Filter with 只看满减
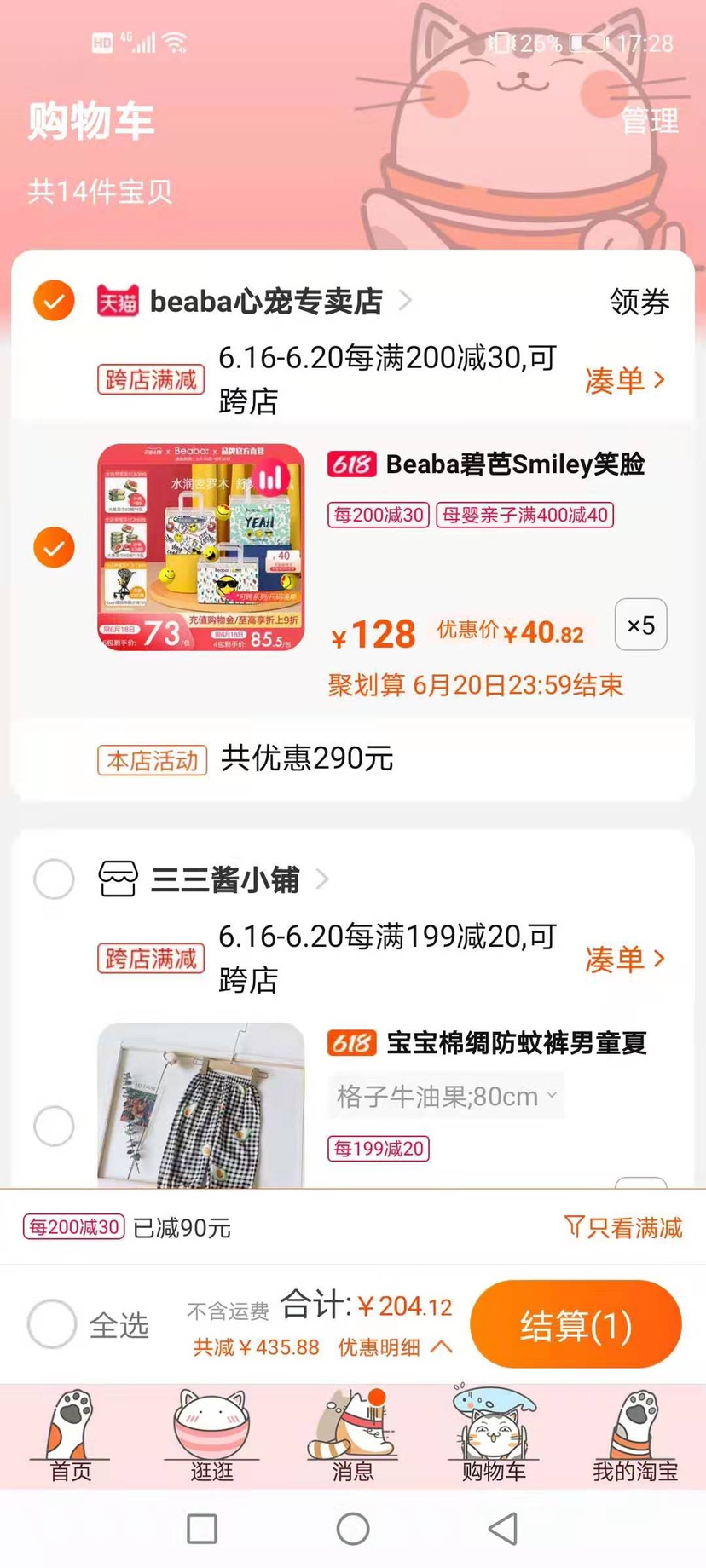The image size is (706, 1568). [x=623, y=1227]
